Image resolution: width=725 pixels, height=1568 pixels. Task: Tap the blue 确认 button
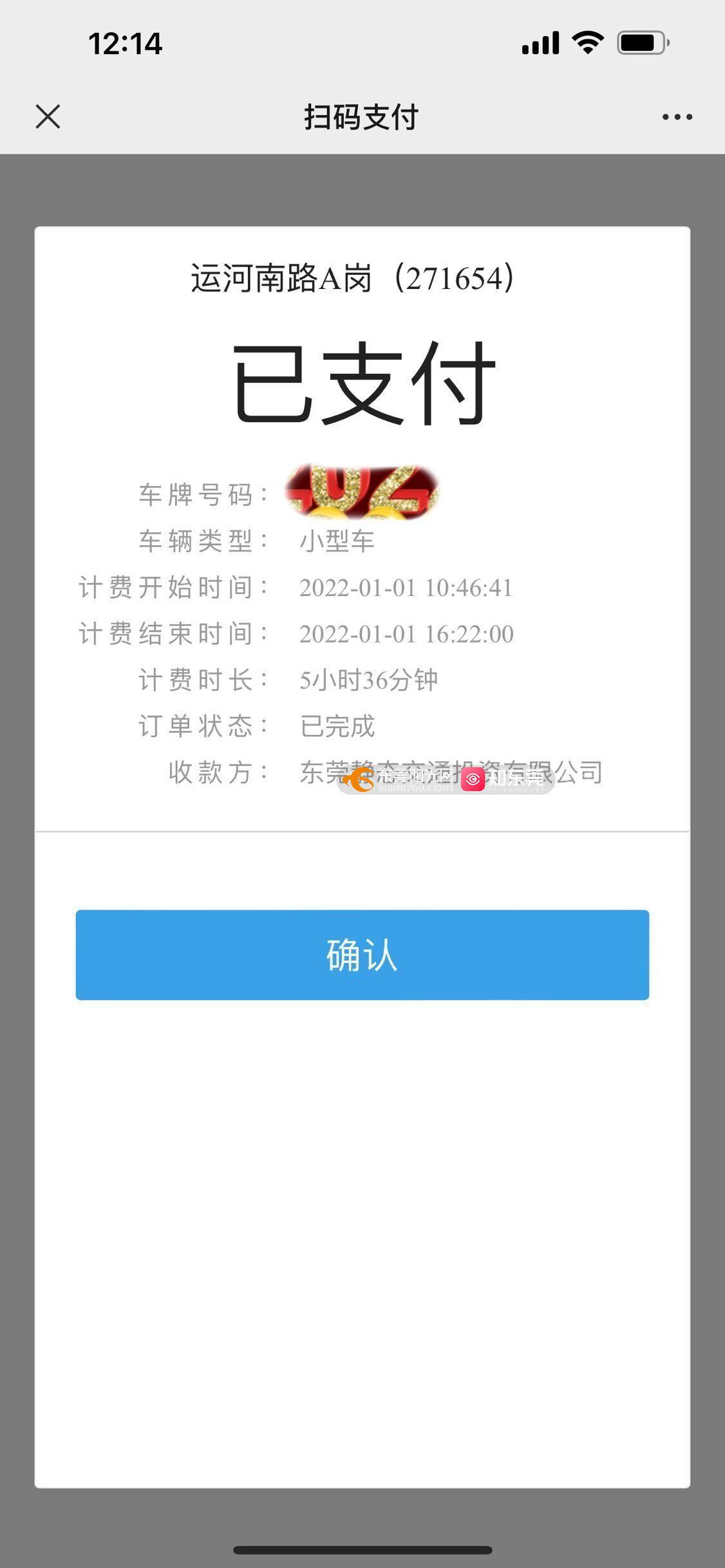[x=362, y=955]
